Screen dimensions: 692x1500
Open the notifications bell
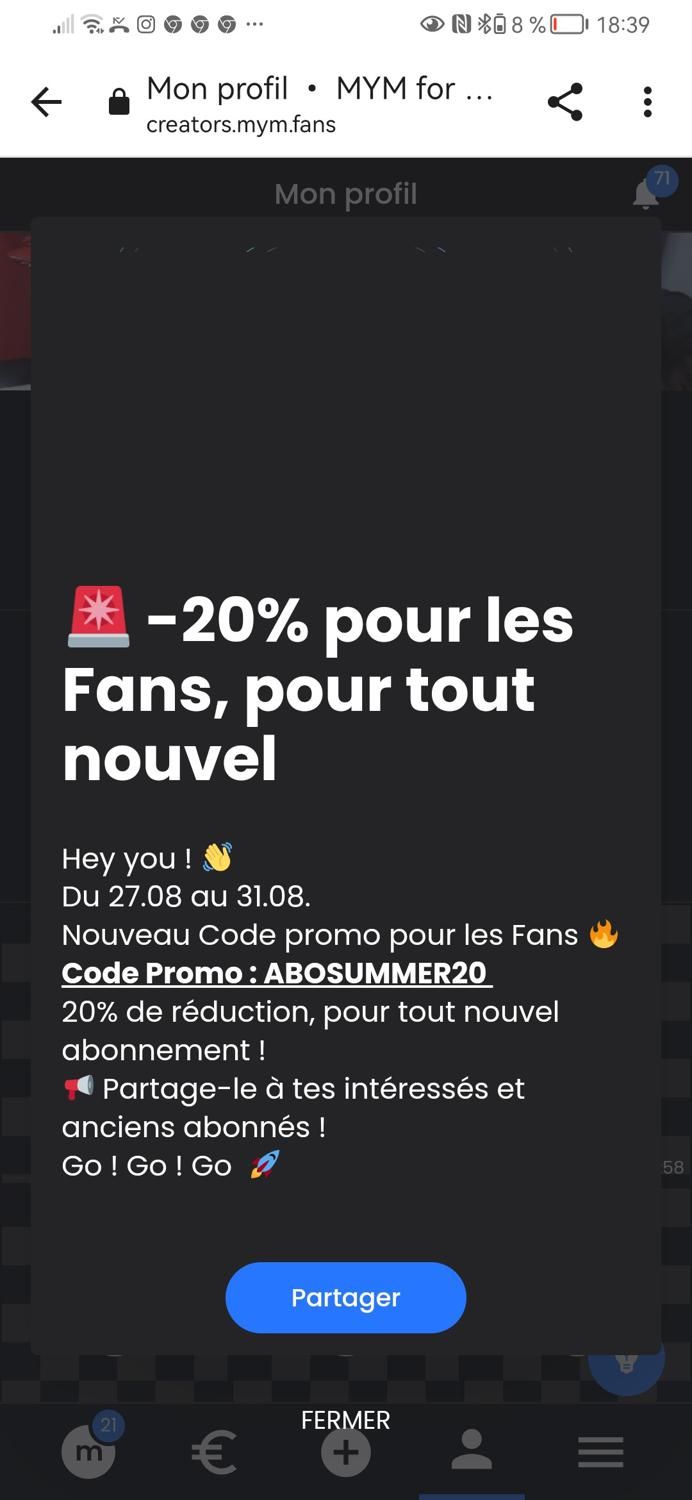pyautogui.click(x=647, y=194)
